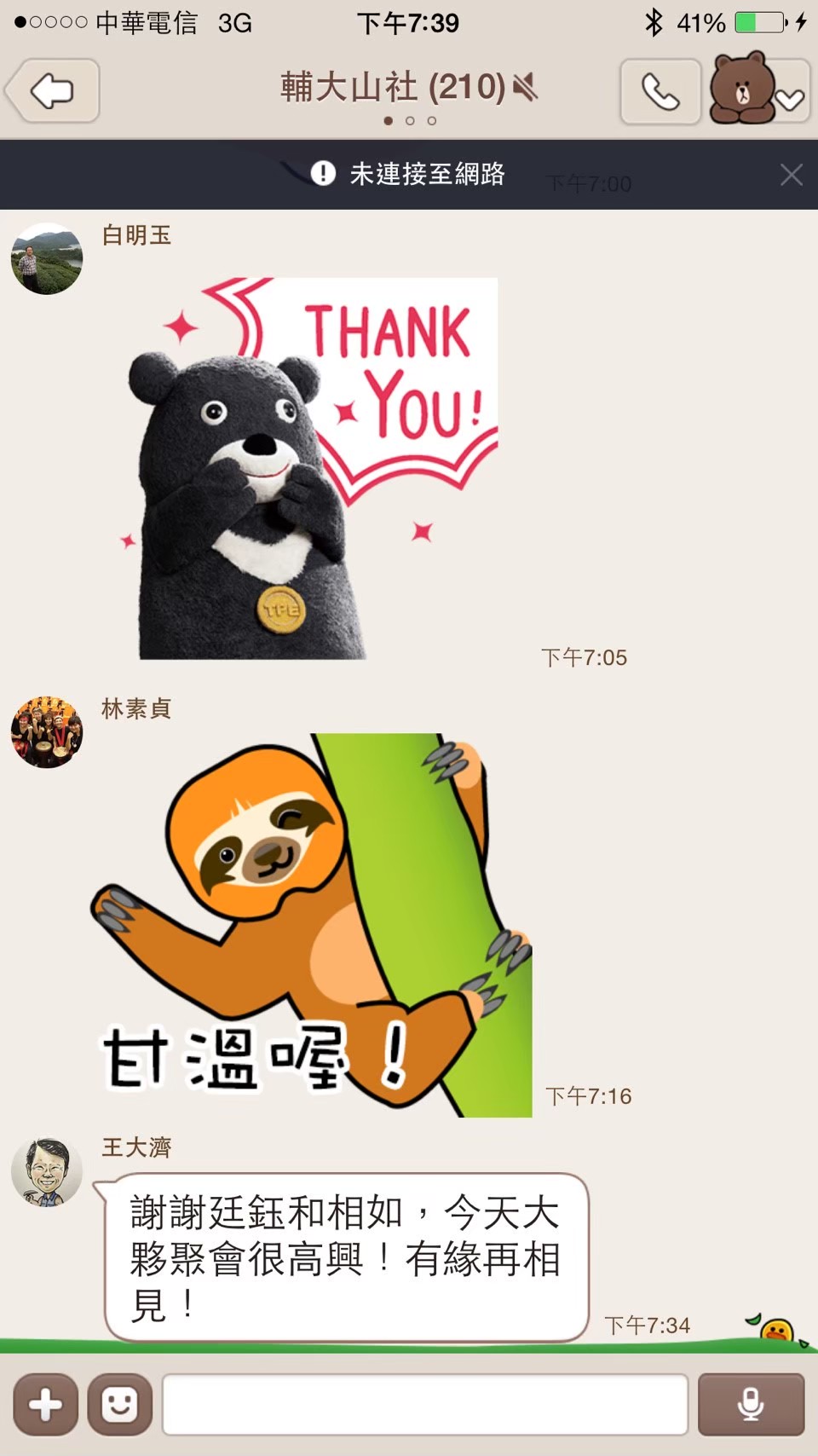
Task: Tap the sloth 甘溫喔 sticker
Action: (x=311, y=925)
